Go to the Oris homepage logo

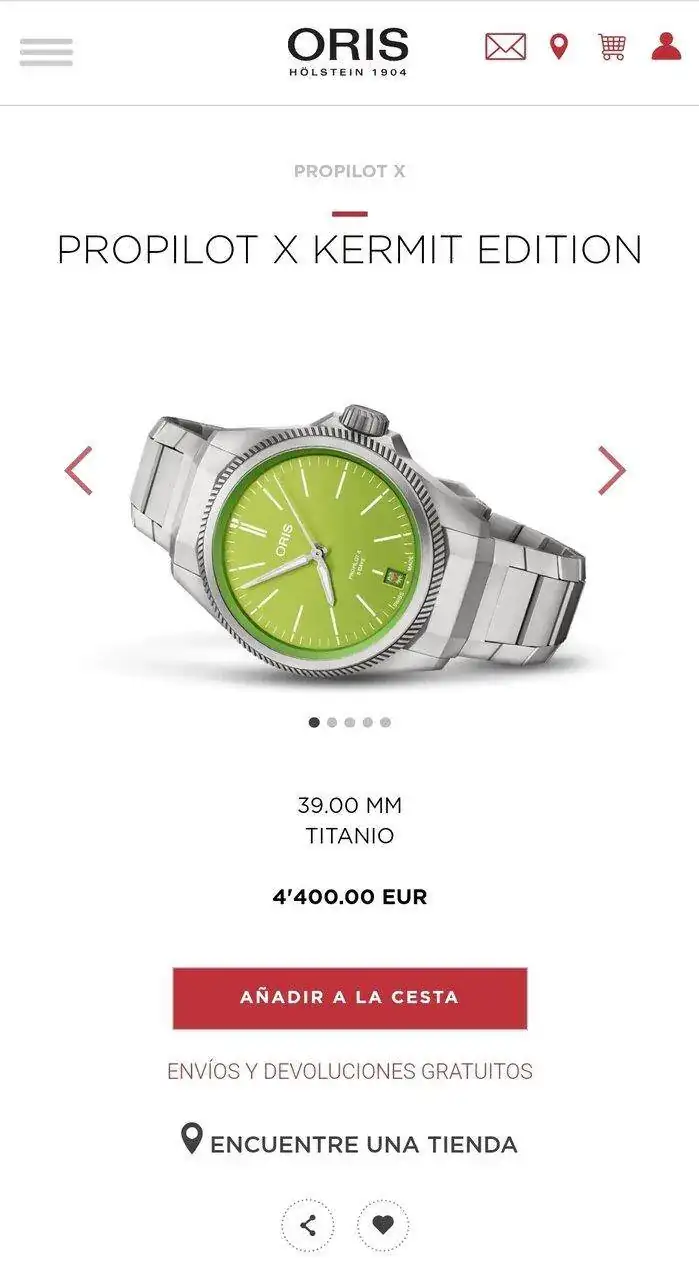(x=348, y=50)
